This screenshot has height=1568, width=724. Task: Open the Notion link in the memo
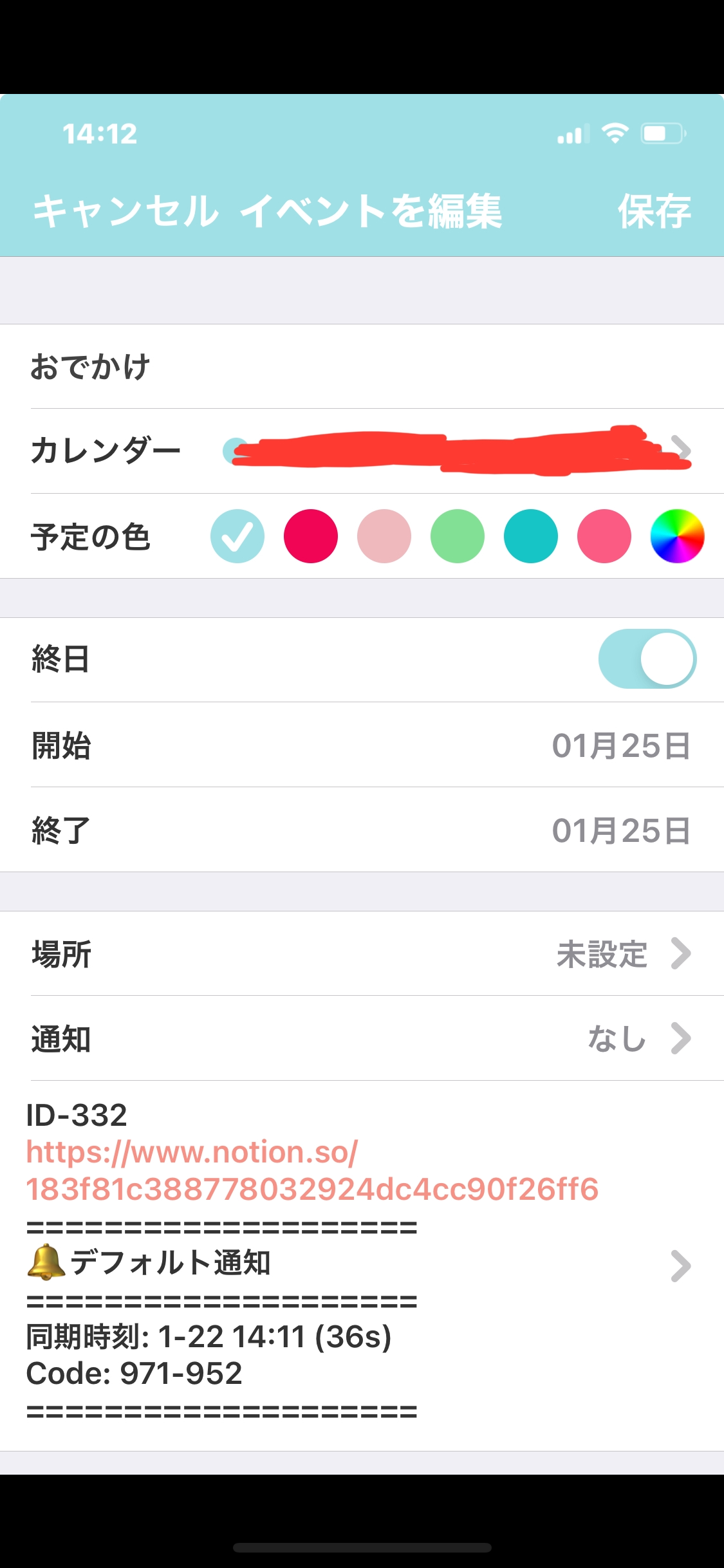[312, 1170]
